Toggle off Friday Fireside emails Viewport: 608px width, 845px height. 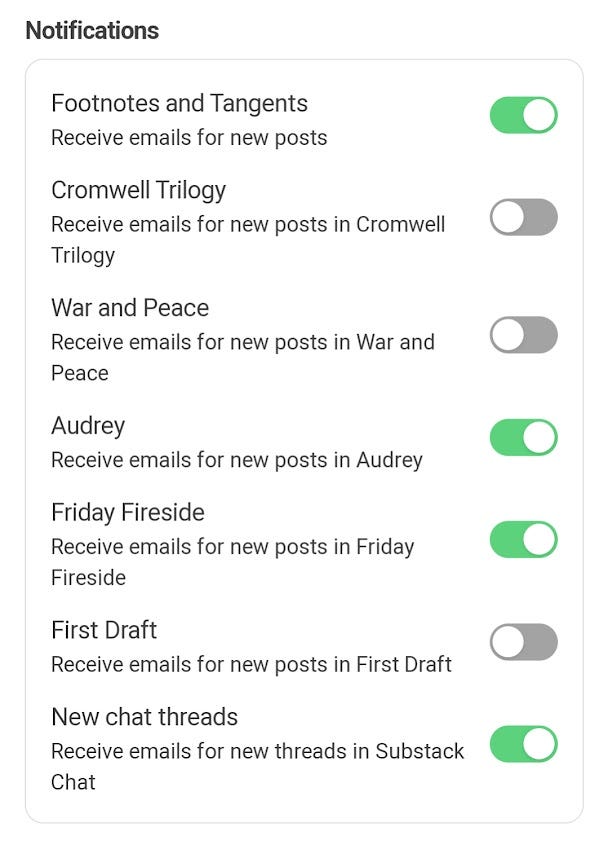(523, 539)
